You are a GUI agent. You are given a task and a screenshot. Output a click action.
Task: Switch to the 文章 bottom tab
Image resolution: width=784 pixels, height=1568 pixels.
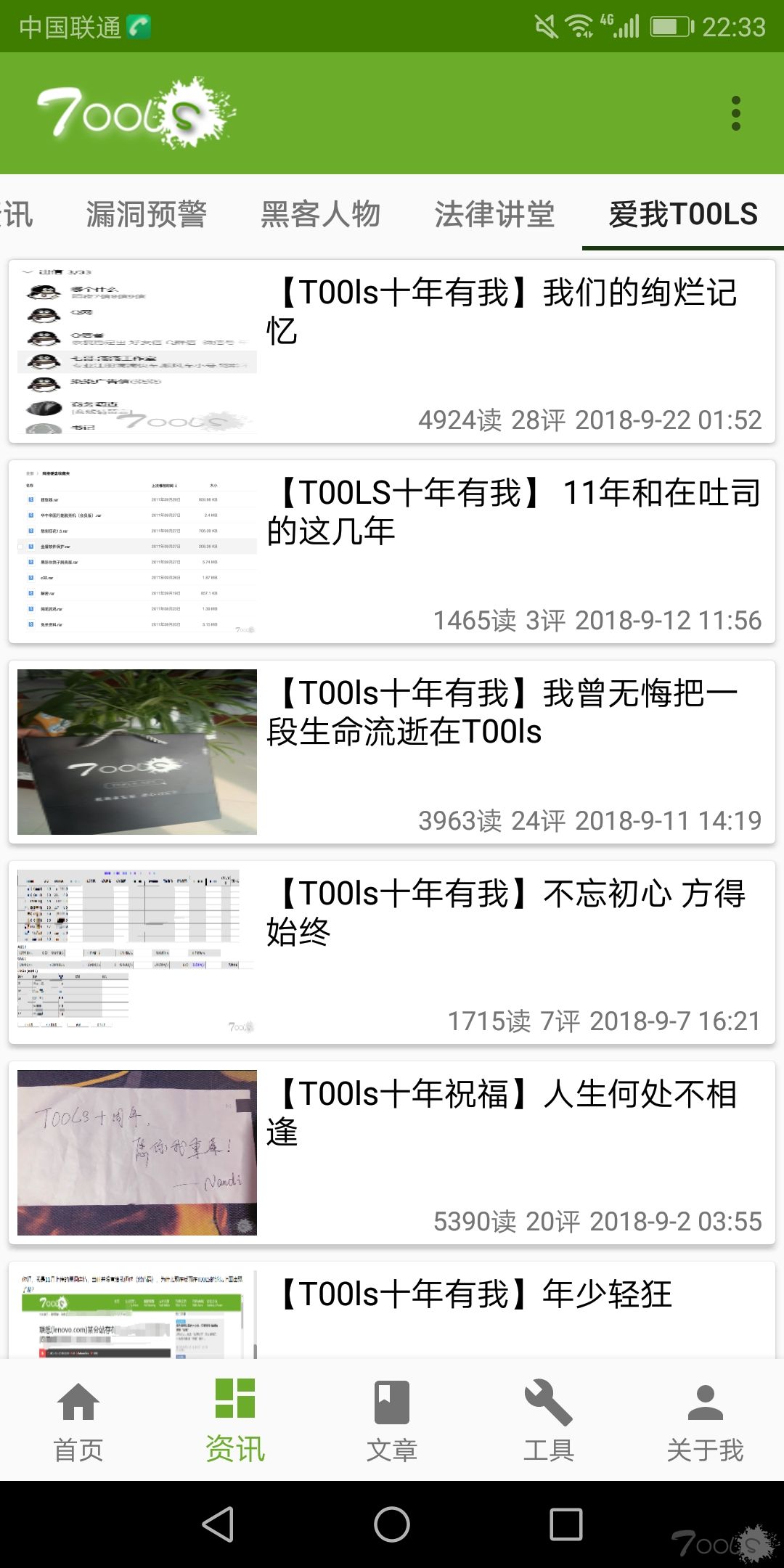click(392, 1421)
